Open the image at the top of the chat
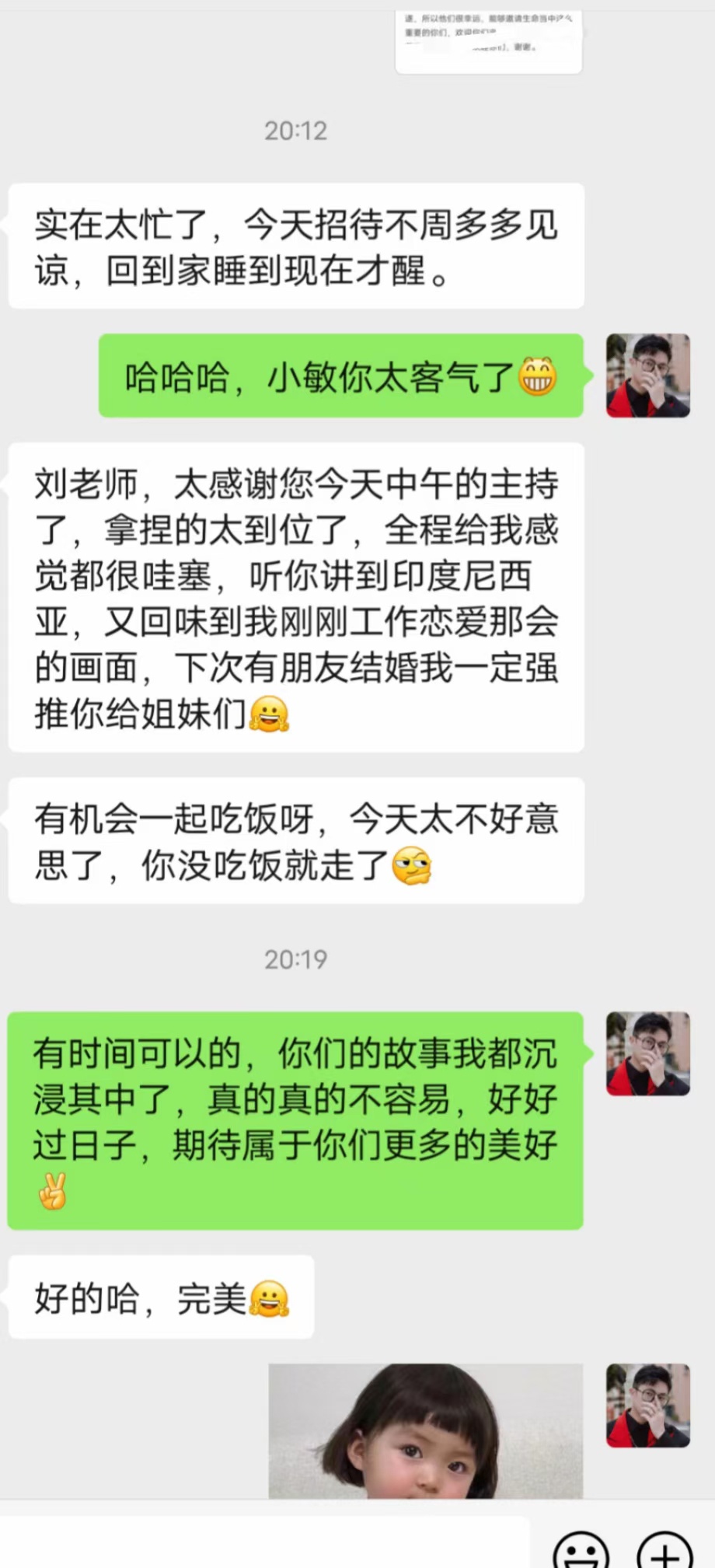This screenshot has height=1568, width=715. click(x=489, y=41)
